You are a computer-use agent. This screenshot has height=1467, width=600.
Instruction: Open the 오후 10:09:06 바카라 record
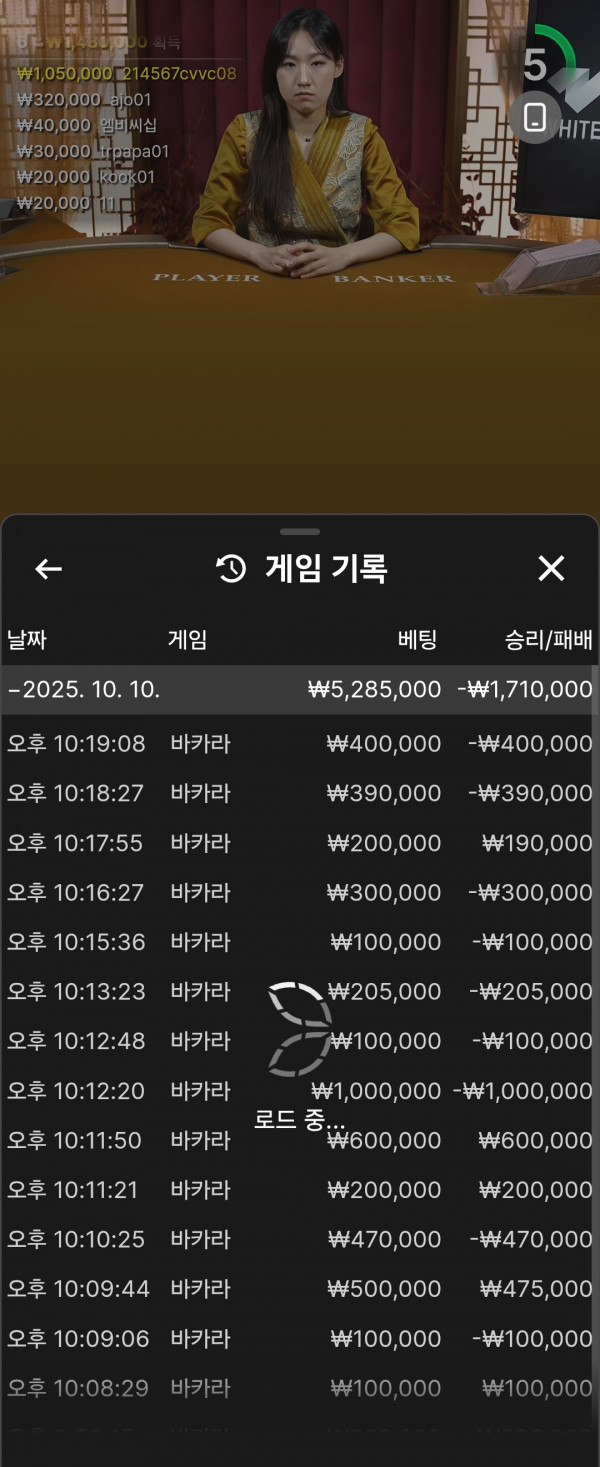point(298,1339)
